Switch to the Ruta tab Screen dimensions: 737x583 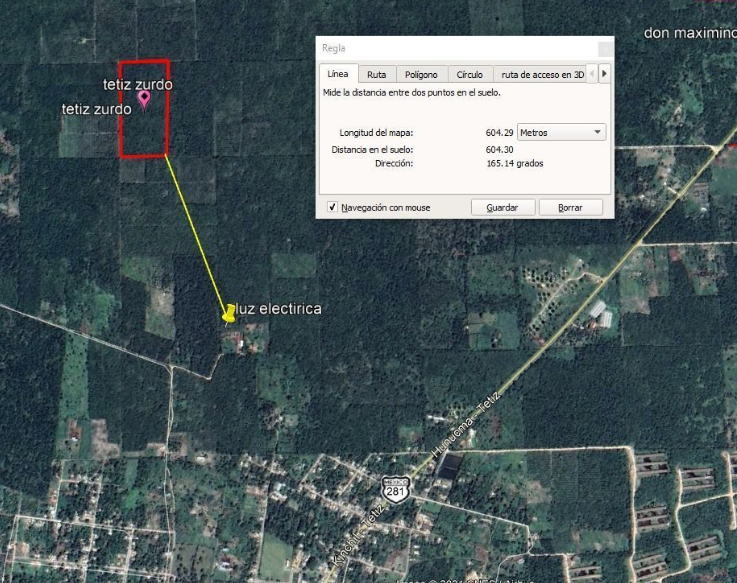tap(376, 75)
